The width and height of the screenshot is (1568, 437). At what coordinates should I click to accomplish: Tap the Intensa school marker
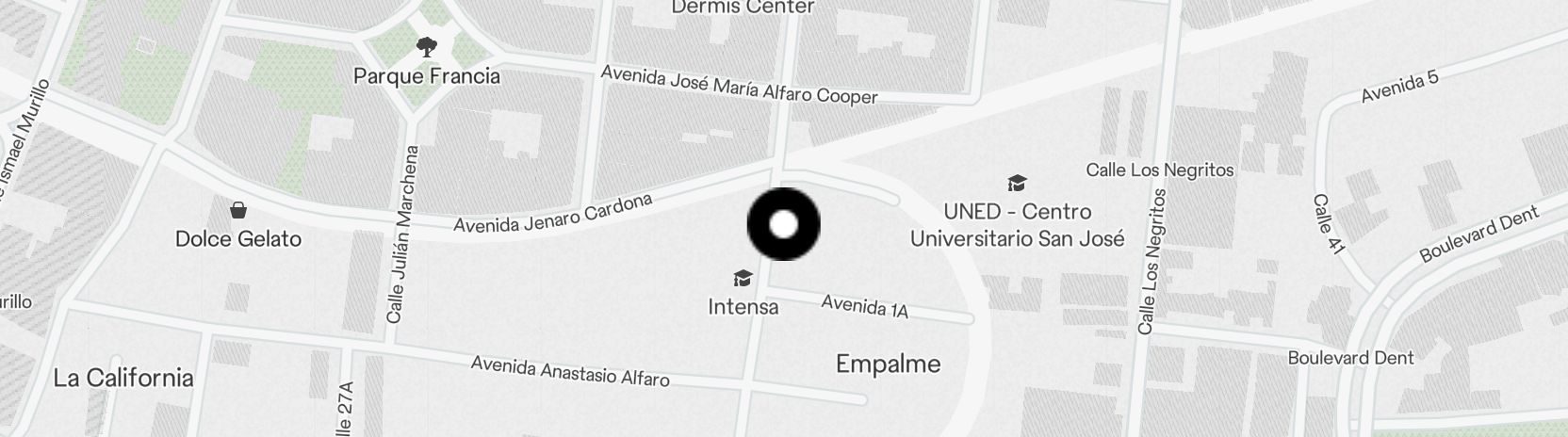743,278
